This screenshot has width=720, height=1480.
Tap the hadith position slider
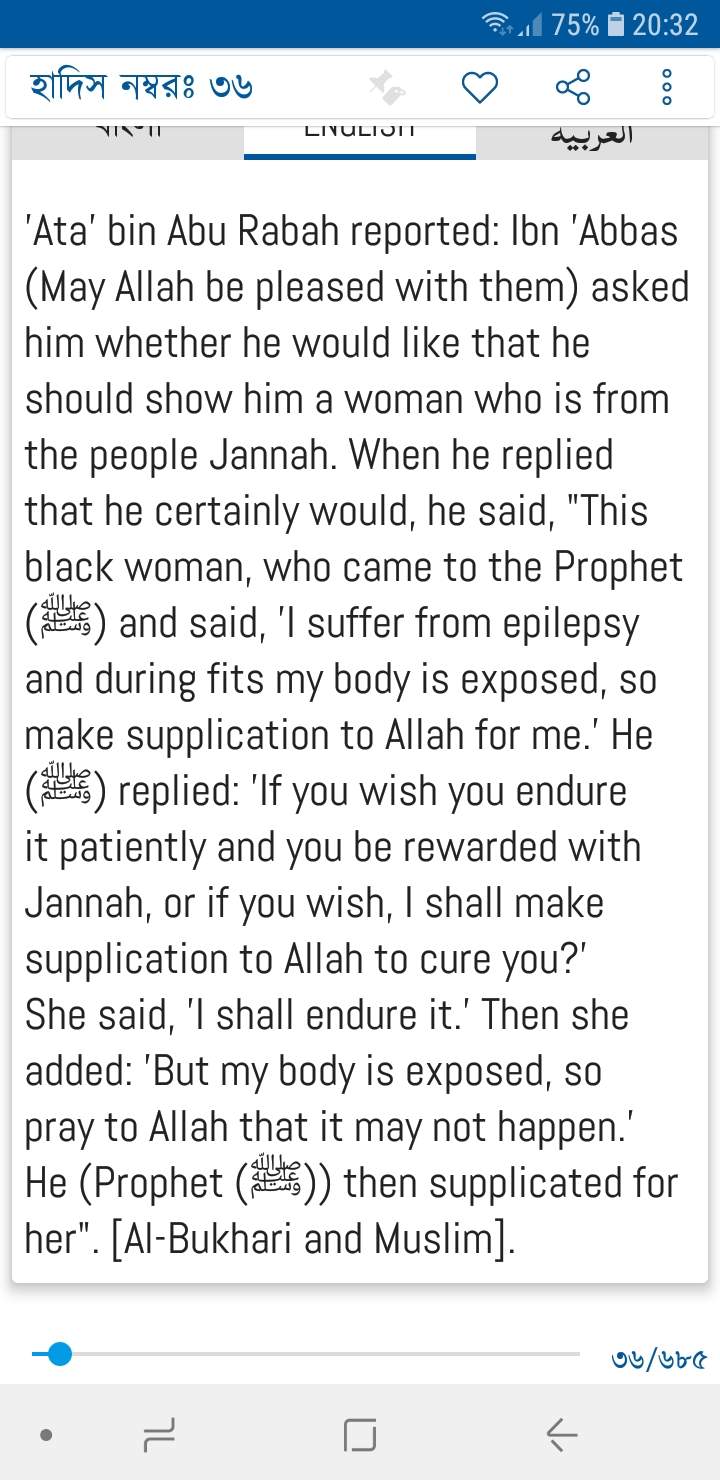click(60, 1355)
